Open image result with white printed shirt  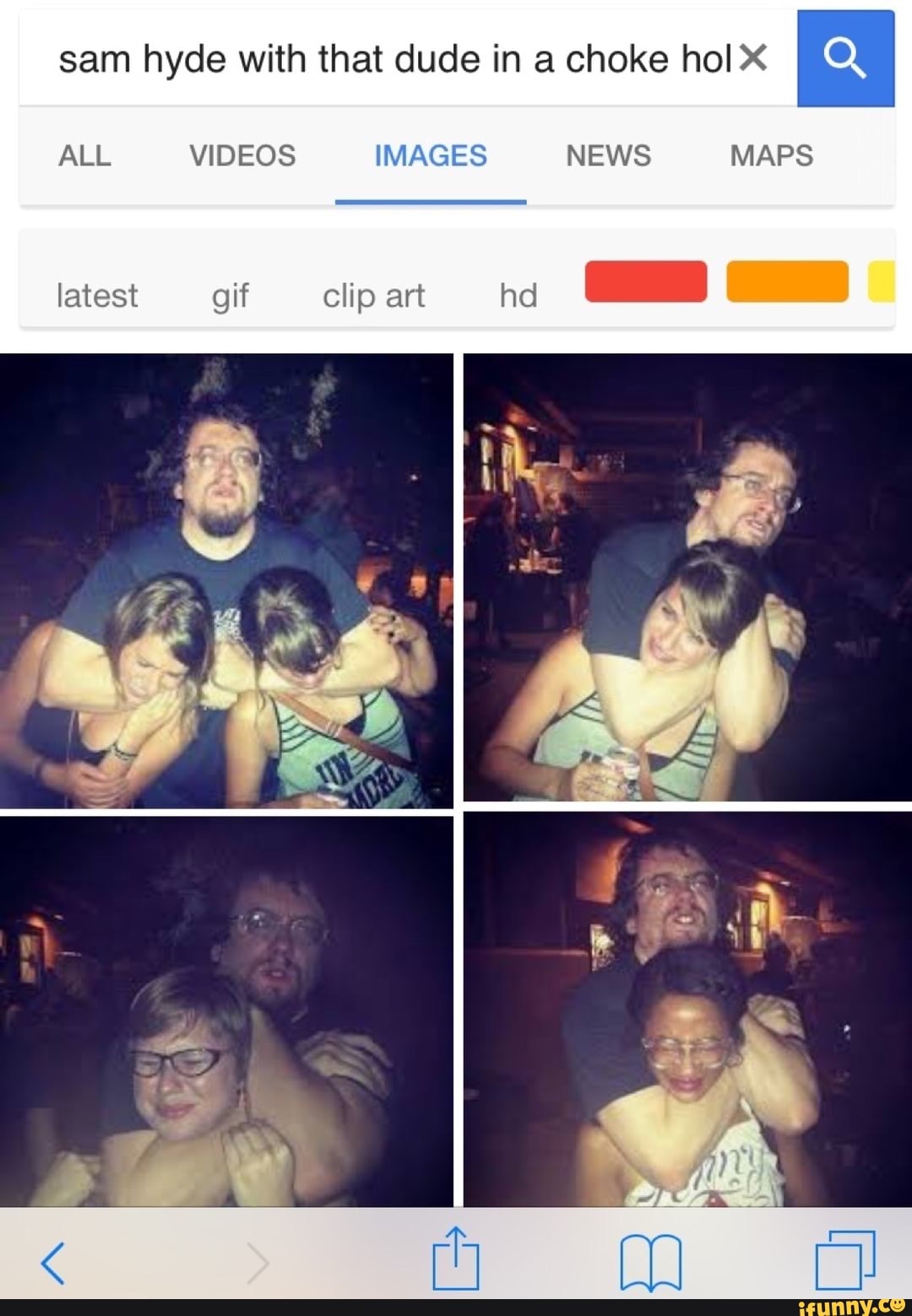687,1009
